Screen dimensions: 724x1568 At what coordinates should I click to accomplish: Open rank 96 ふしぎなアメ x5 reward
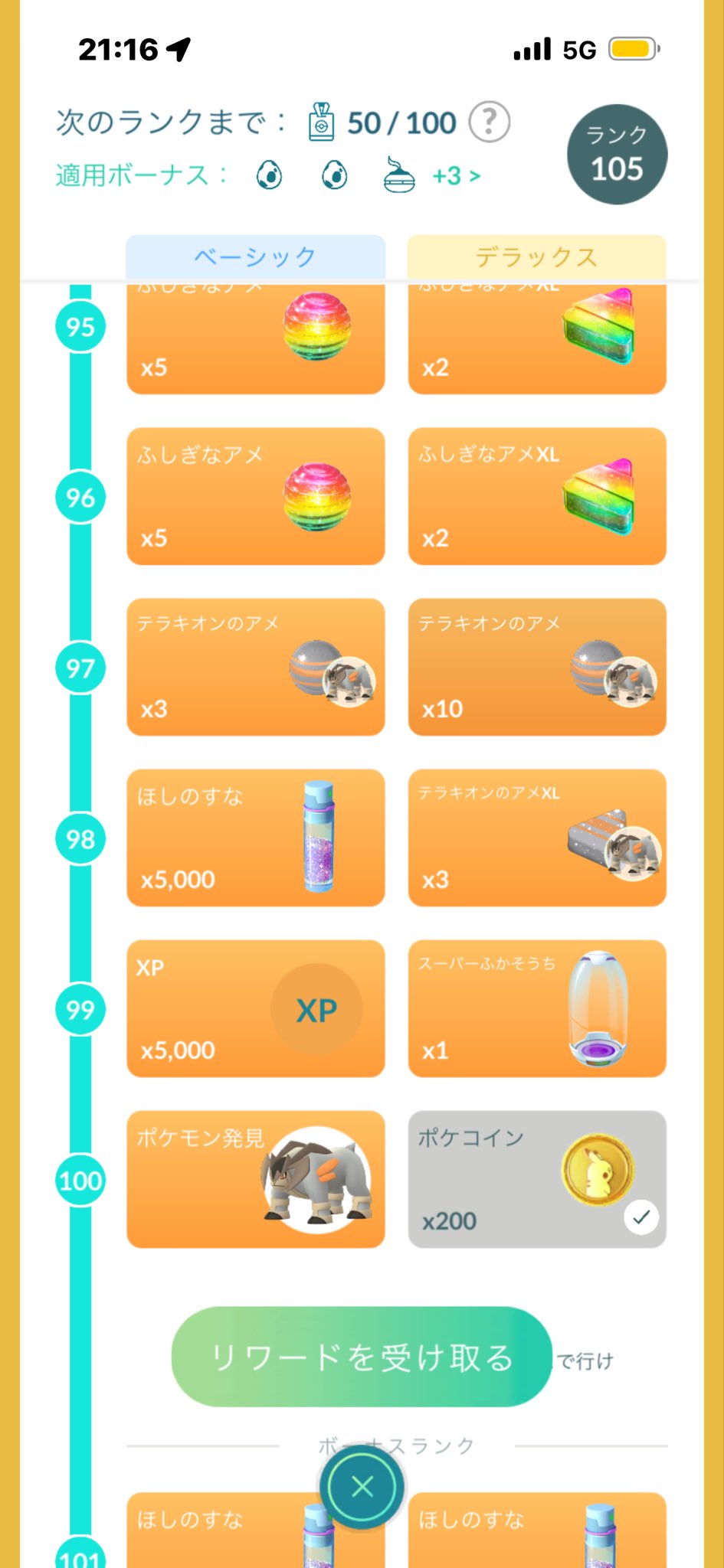click(255, 496)
